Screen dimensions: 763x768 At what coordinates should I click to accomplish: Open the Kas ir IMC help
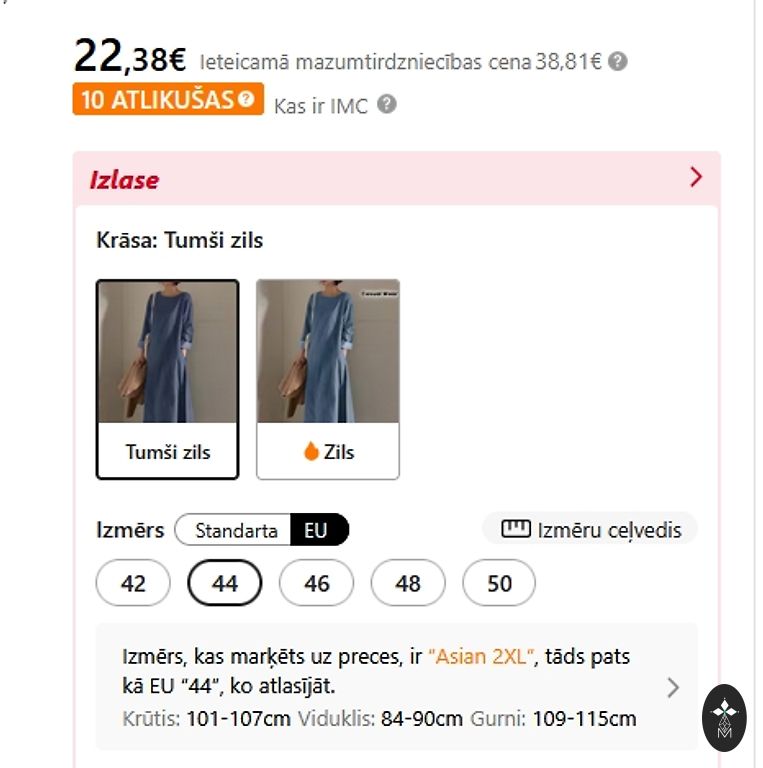387,104
